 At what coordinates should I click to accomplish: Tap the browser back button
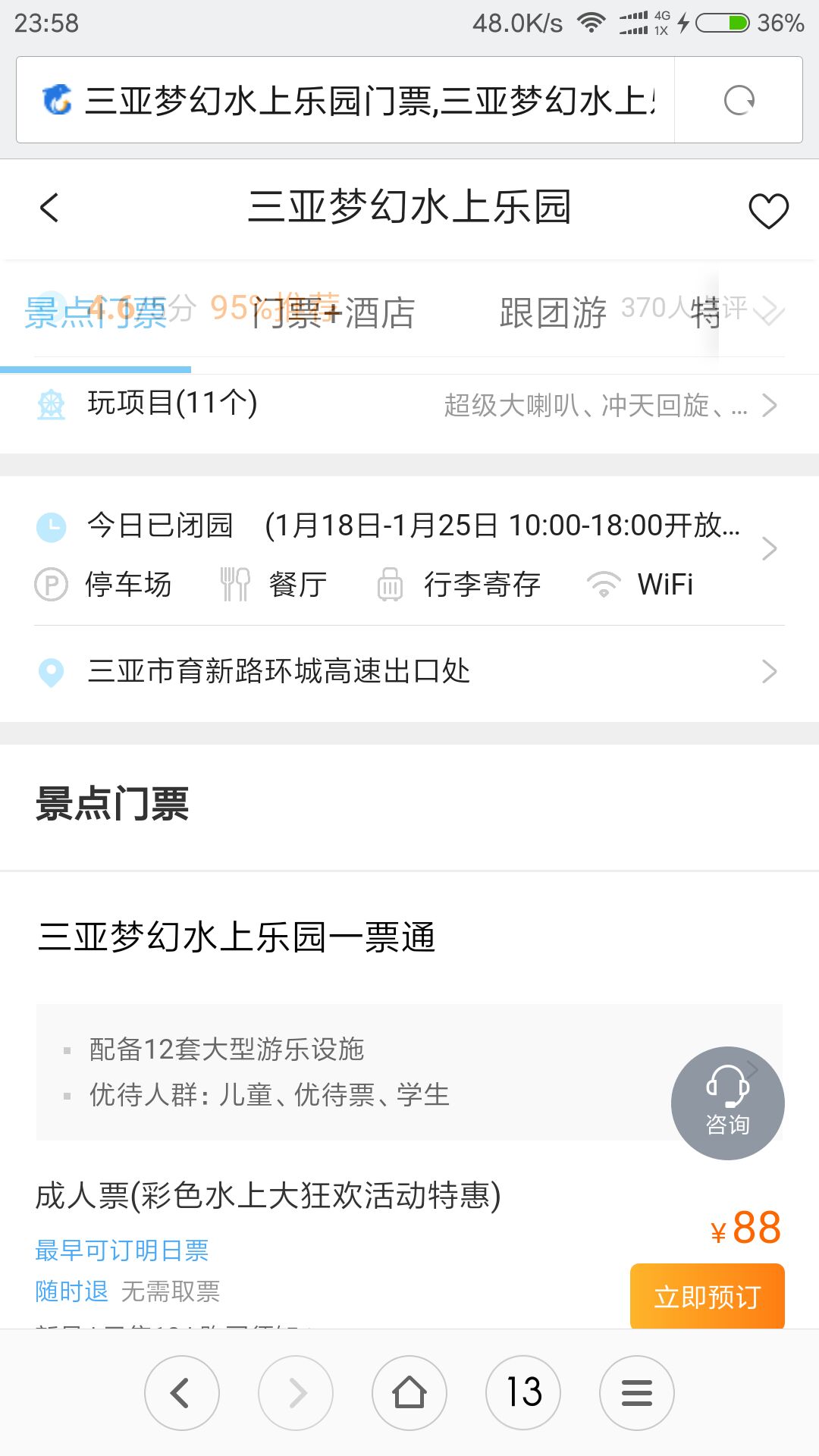point(182,1392)
